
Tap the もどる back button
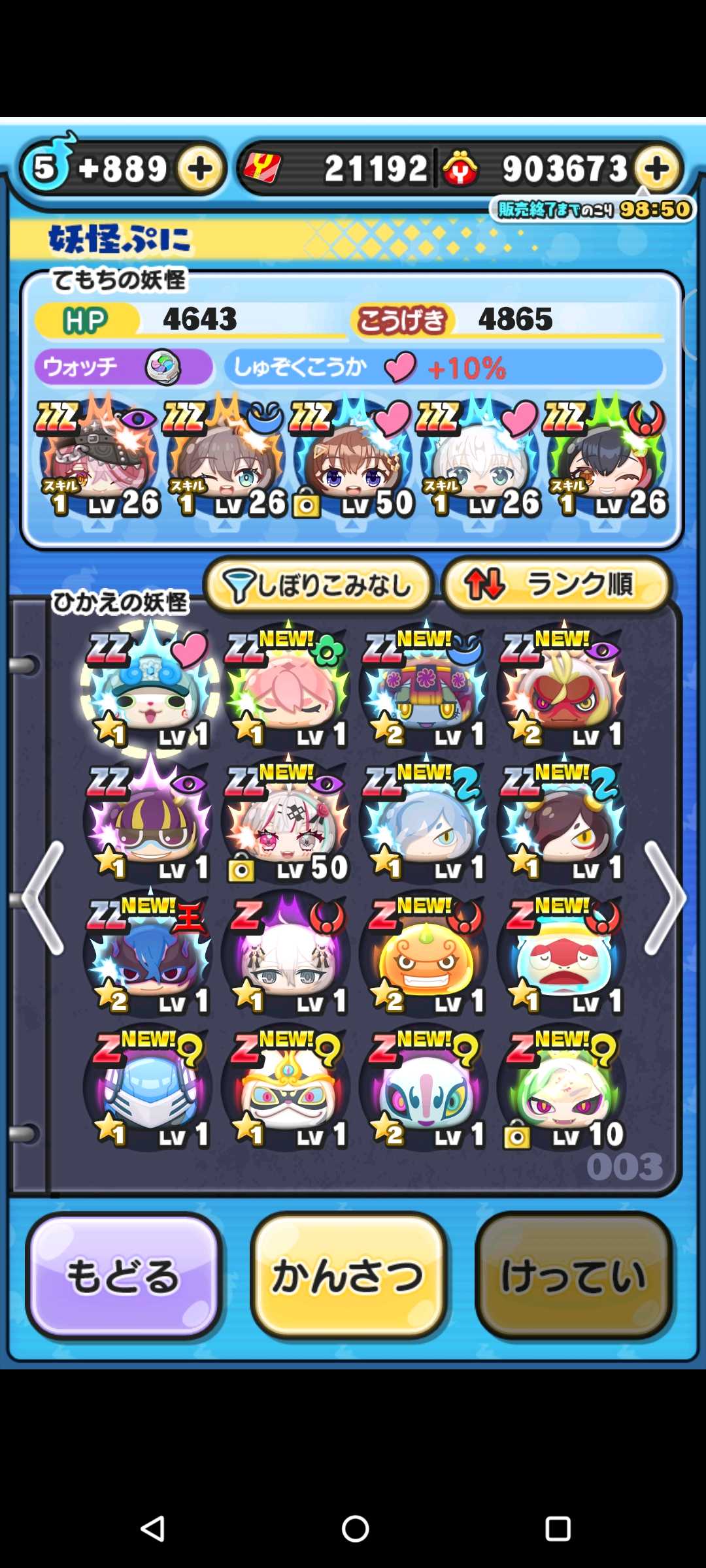point(124,1276)
